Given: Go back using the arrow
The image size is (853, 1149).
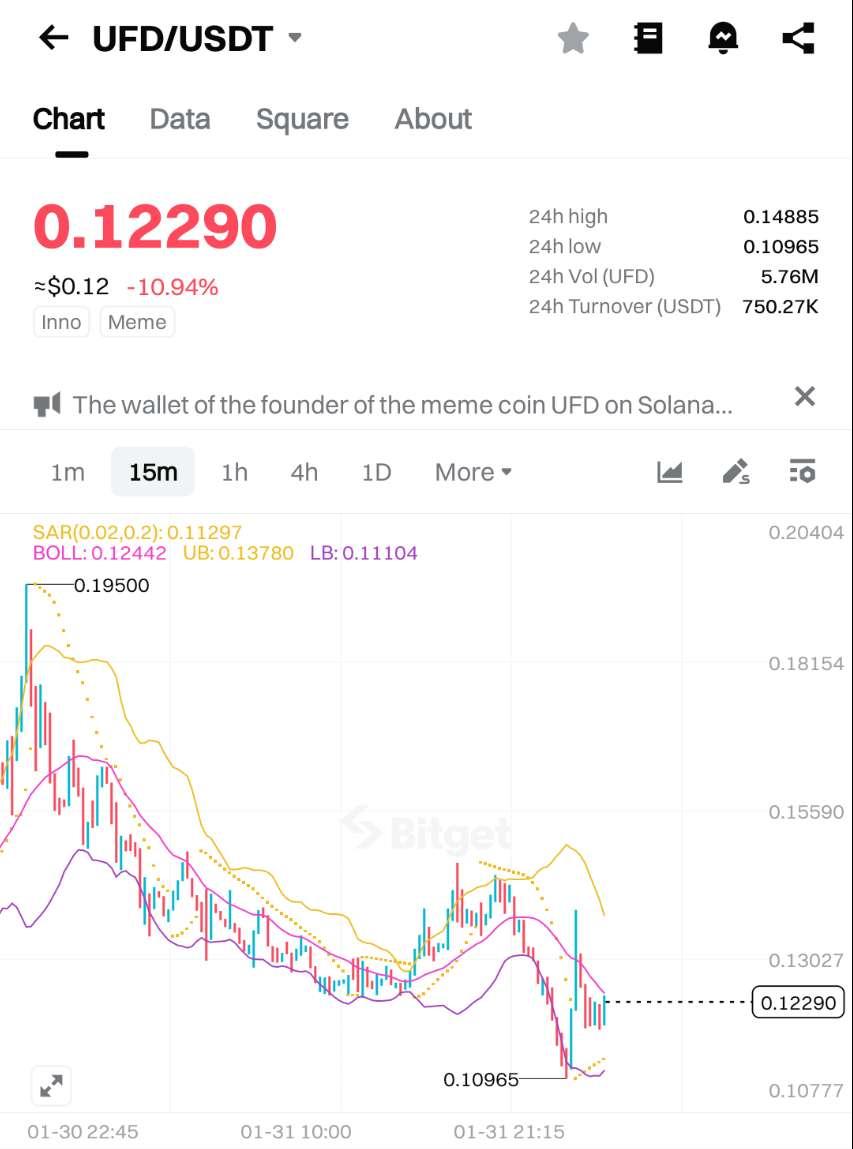Looking at the screenshot, I should coord(53,38).
